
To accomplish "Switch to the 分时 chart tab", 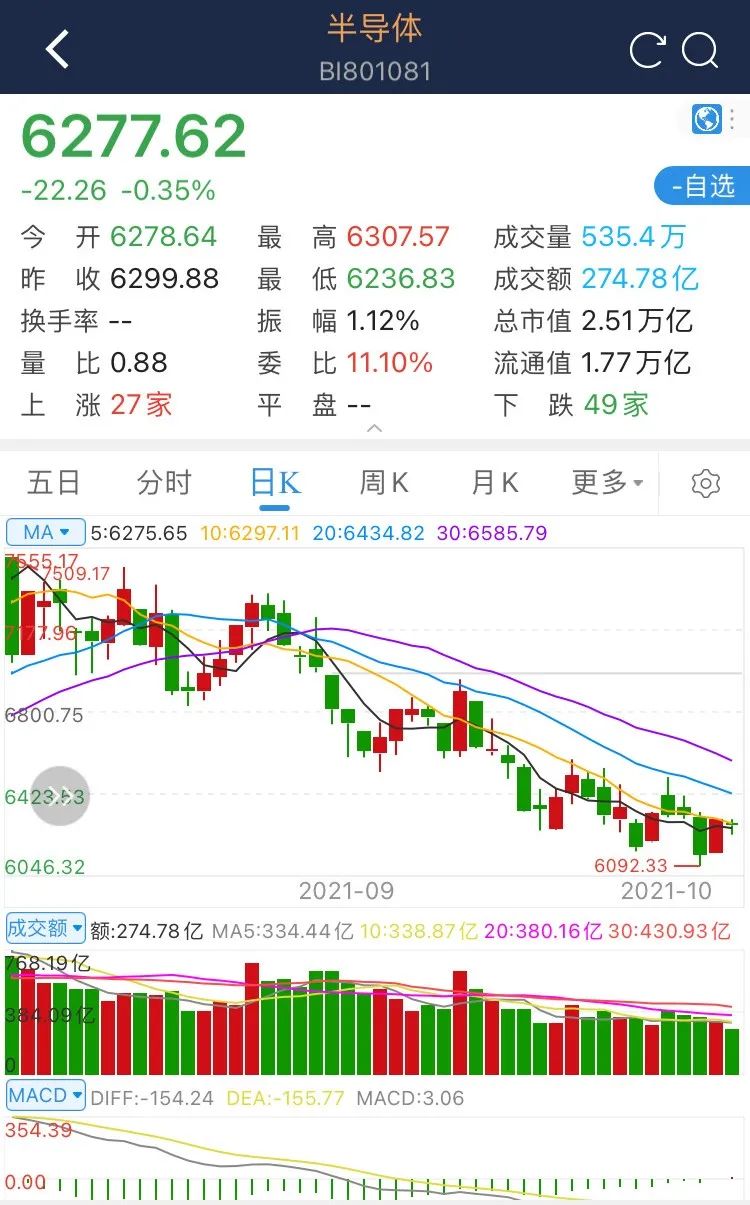I will click(164, 483).
